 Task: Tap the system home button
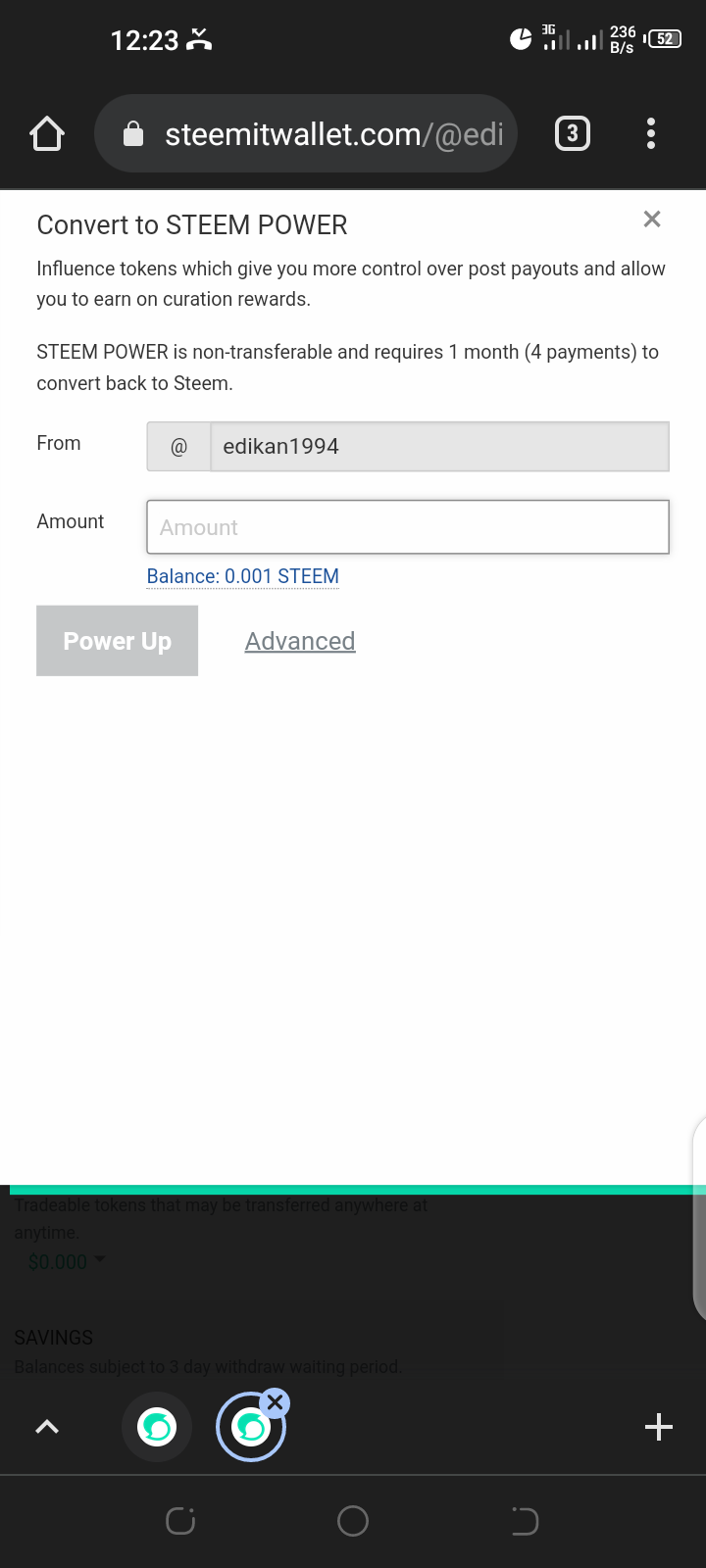(353, 1521)
